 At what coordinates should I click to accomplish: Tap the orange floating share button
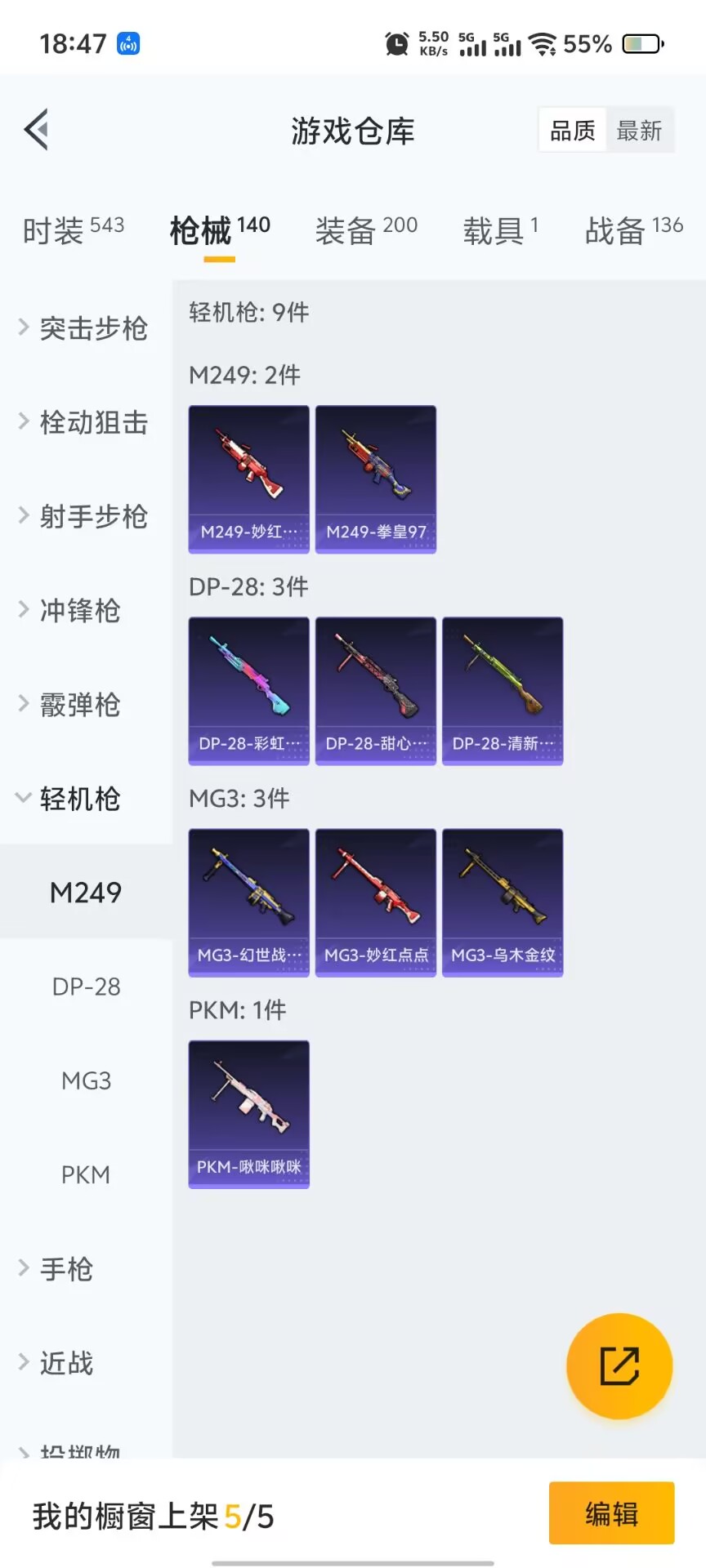click(x=619, y=1366)
